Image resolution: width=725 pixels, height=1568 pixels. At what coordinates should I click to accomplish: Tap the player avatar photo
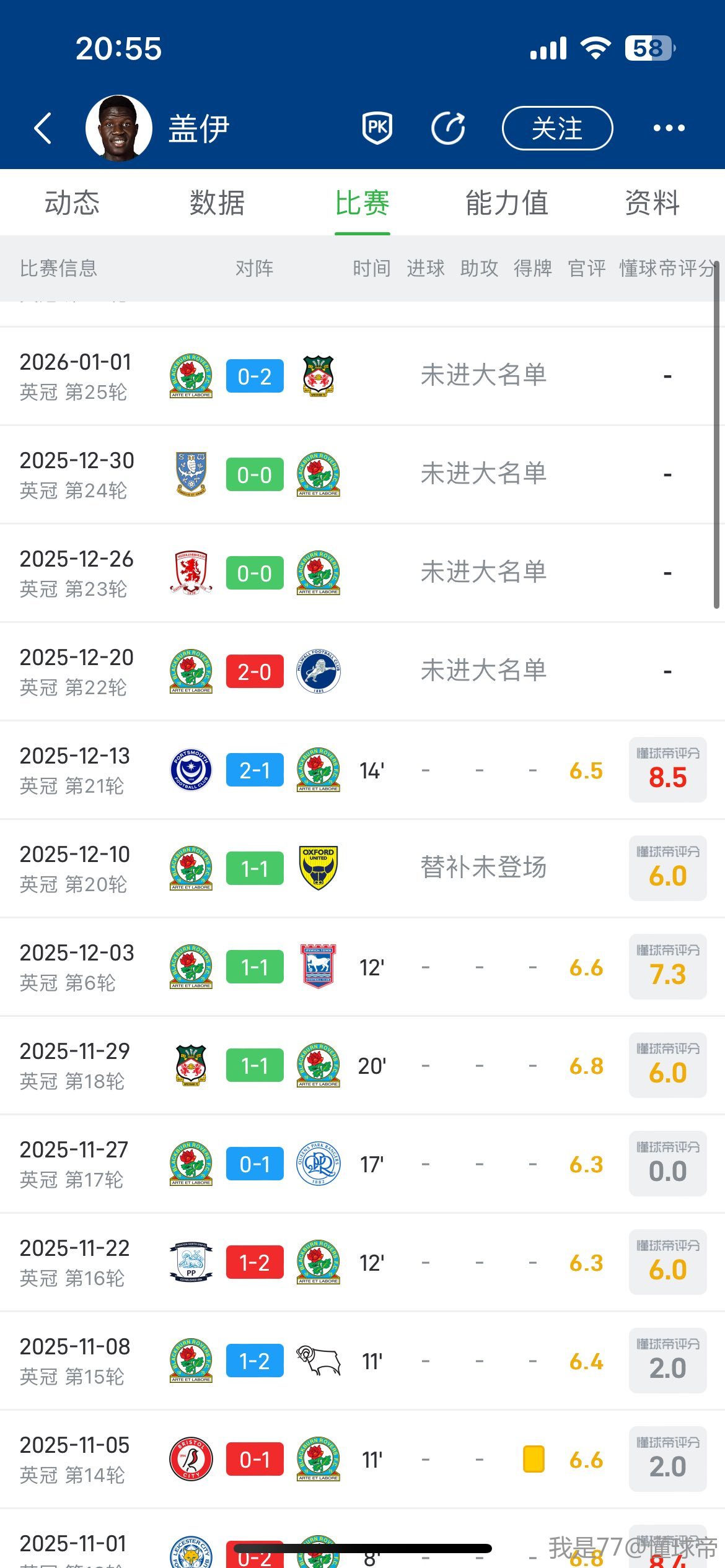point(118,128)
